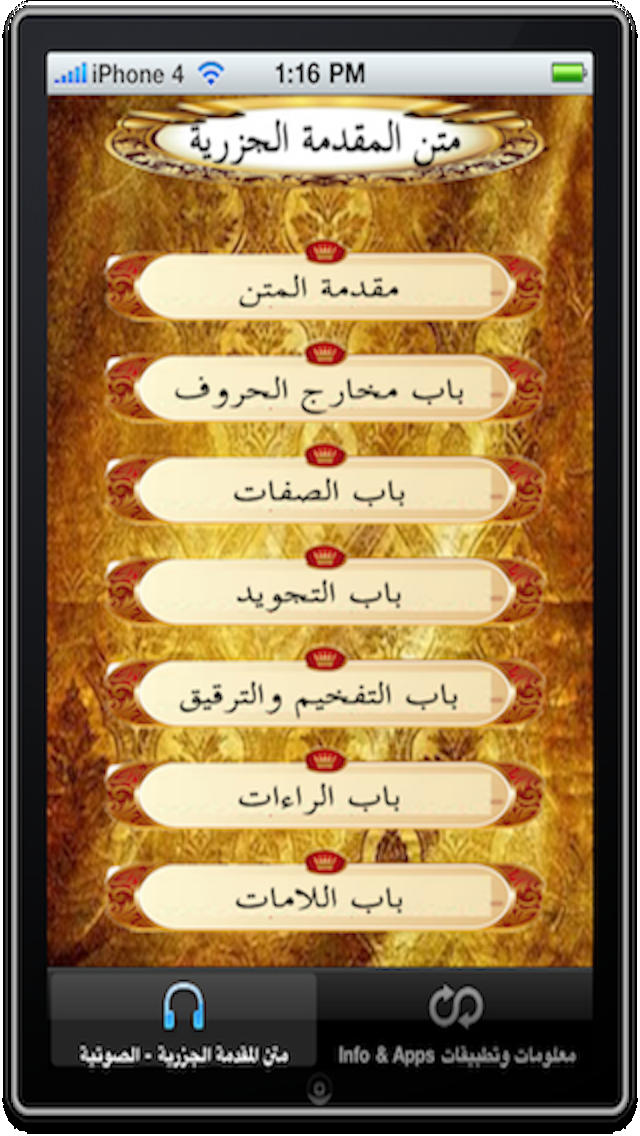Switch to the audio headphones tab
The image size is (640, 1136).
point(183,1020)
